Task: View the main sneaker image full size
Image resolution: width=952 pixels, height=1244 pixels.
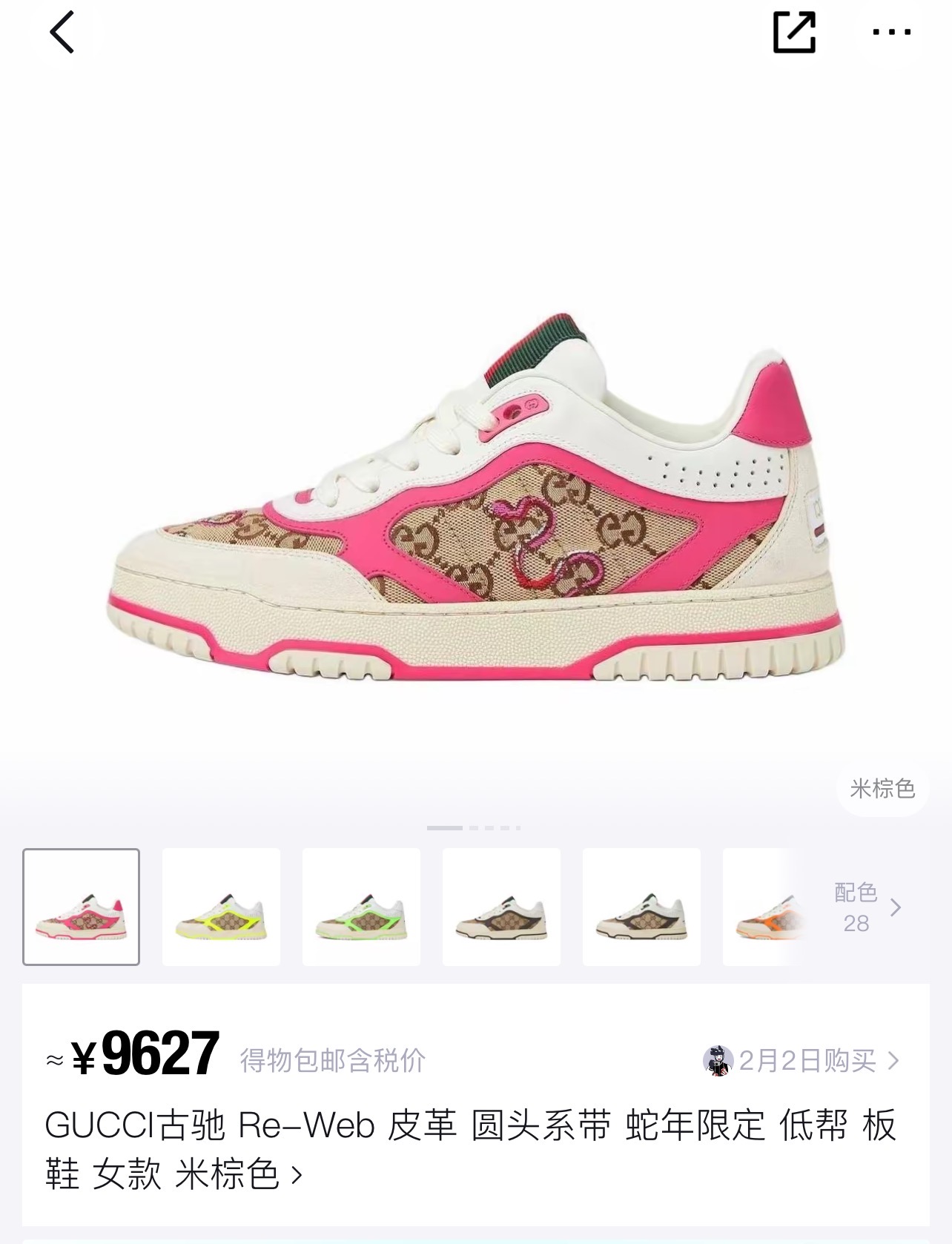Action: coord(475,495)
